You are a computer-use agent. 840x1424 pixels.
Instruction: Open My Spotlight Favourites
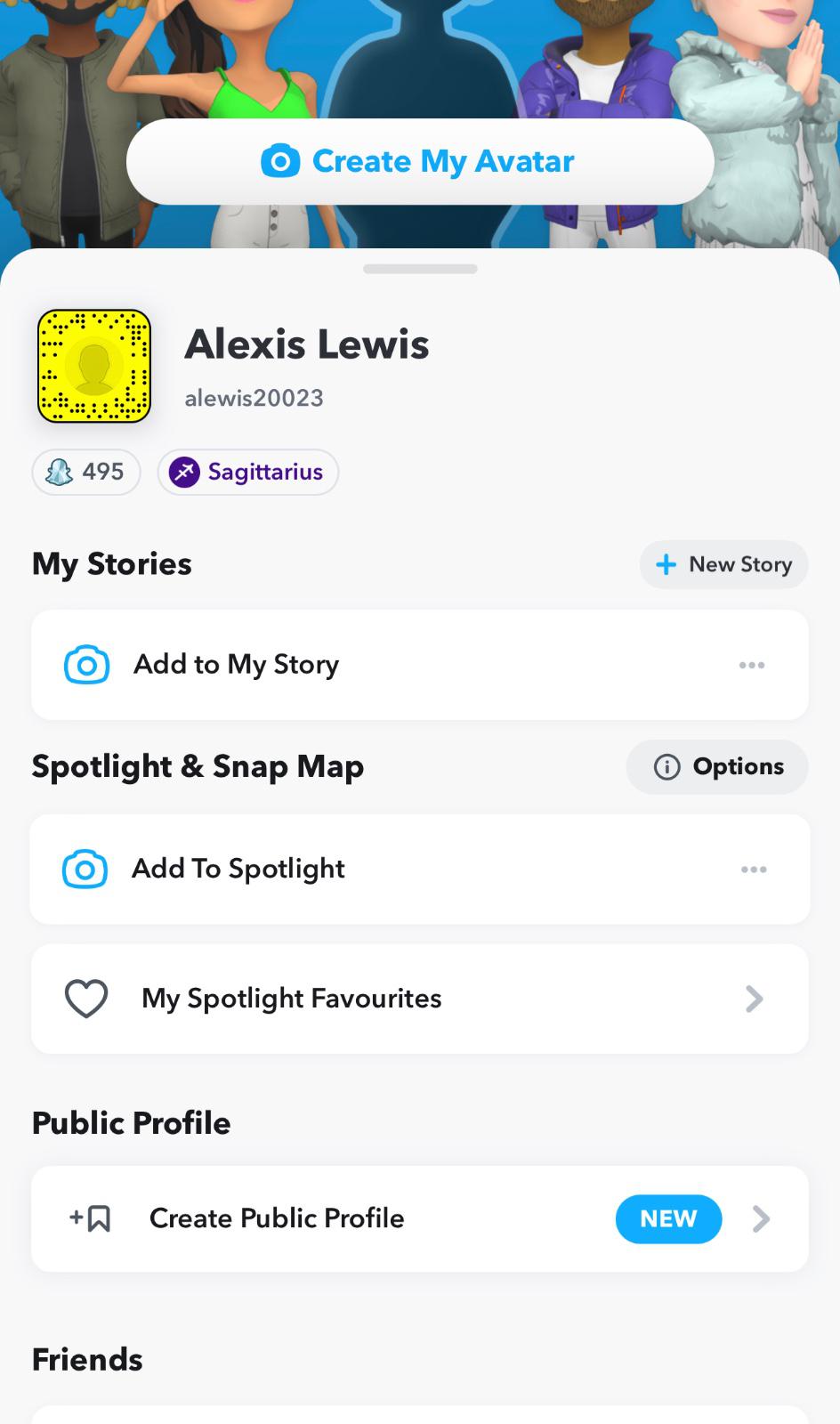[420, 999]
